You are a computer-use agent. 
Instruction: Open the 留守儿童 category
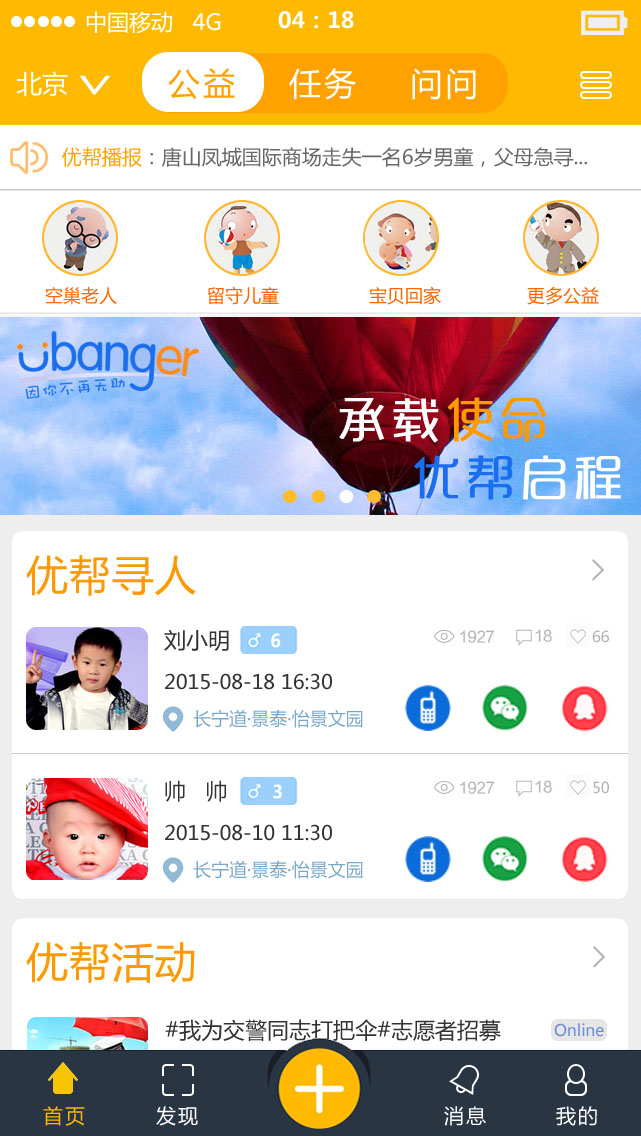[x=242, y=251]
